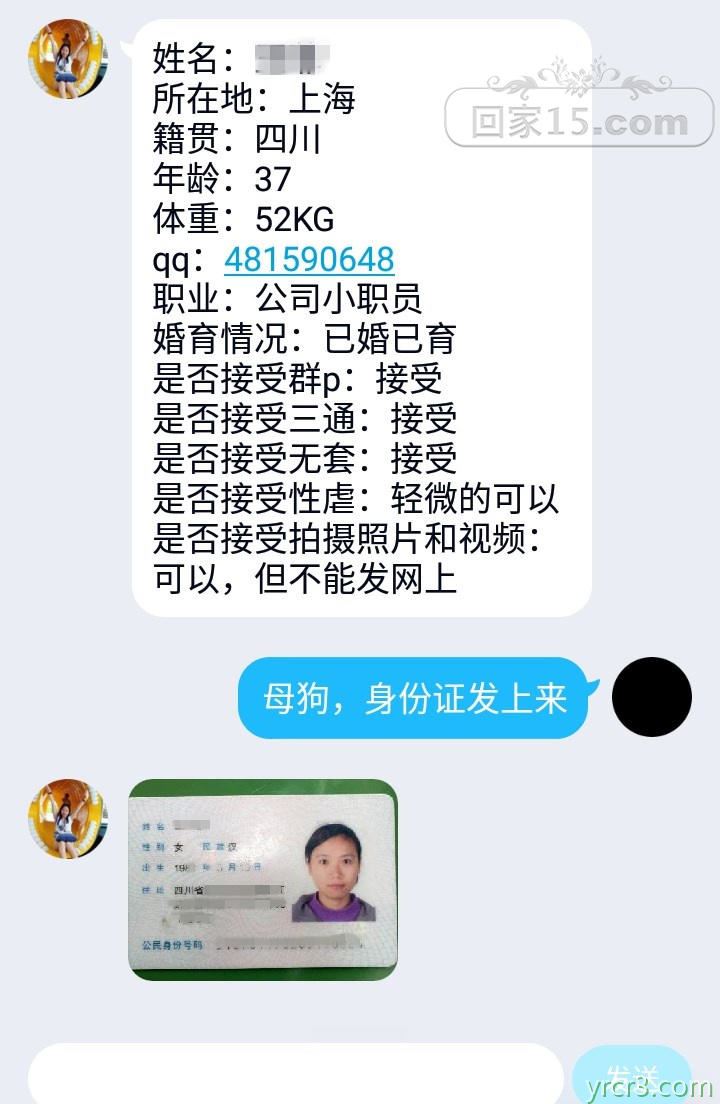
Task: Open the sender's avatar beside the first message
Action: 67,59
